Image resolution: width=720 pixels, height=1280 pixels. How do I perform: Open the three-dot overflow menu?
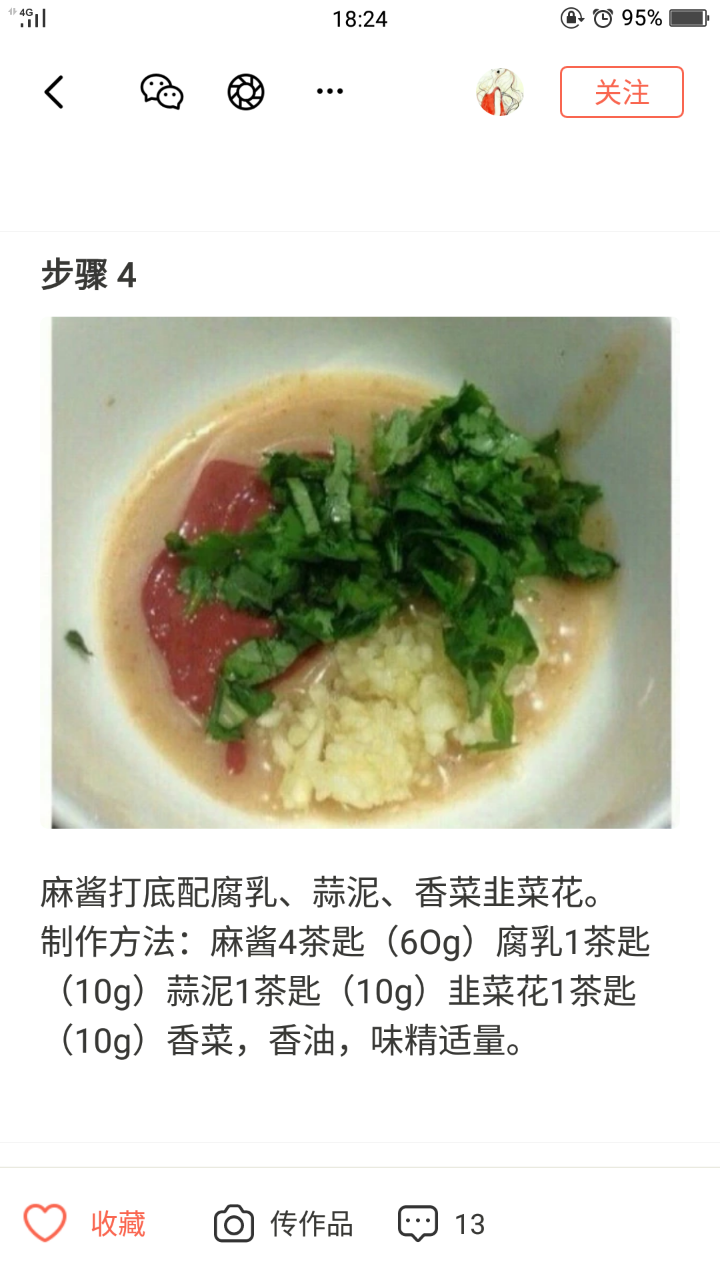pos(329,92)
